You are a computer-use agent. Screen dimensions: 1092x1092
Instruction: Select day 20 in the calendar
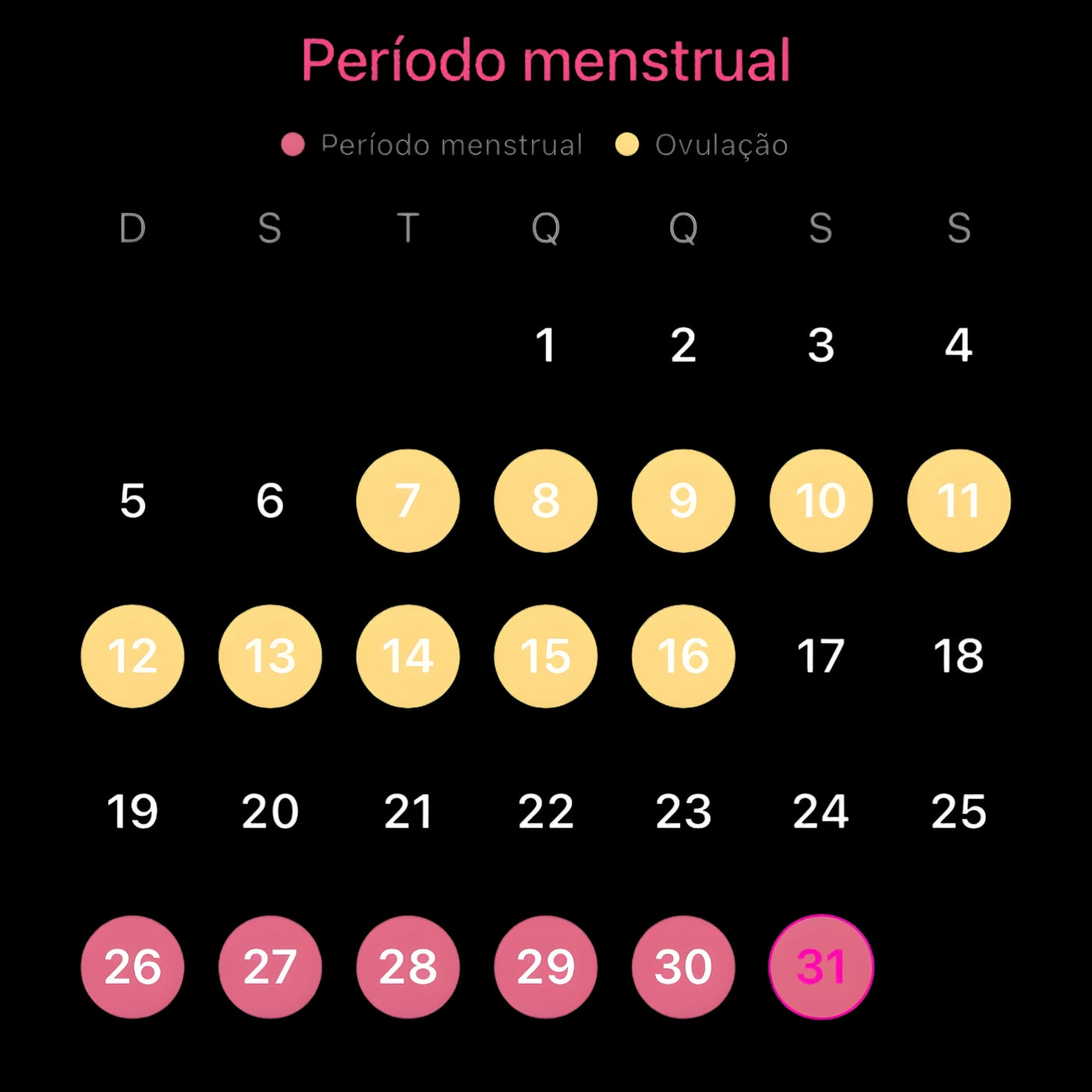[x=270, y=811]
